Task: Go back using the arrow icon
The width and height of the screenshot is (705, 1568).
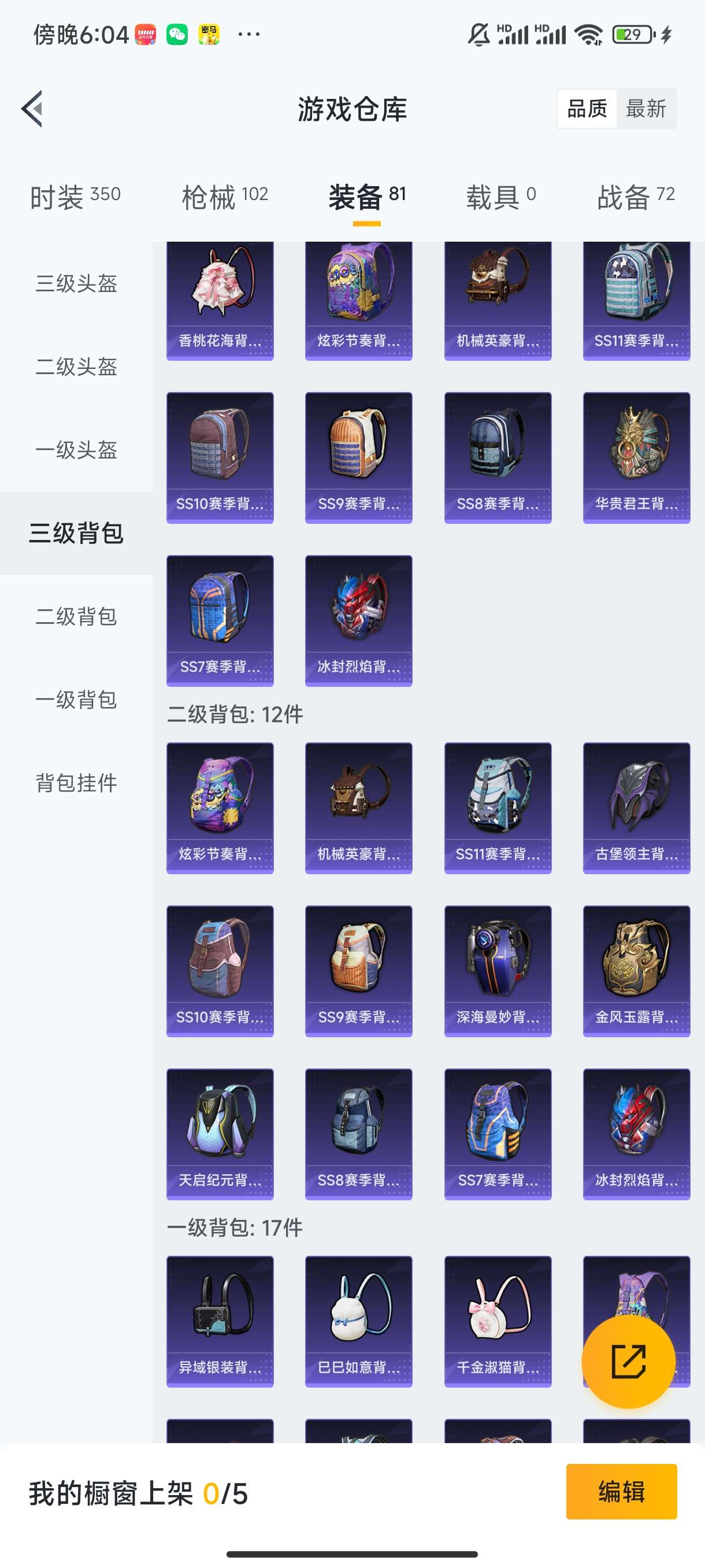Action: click(x=32, y=109)
